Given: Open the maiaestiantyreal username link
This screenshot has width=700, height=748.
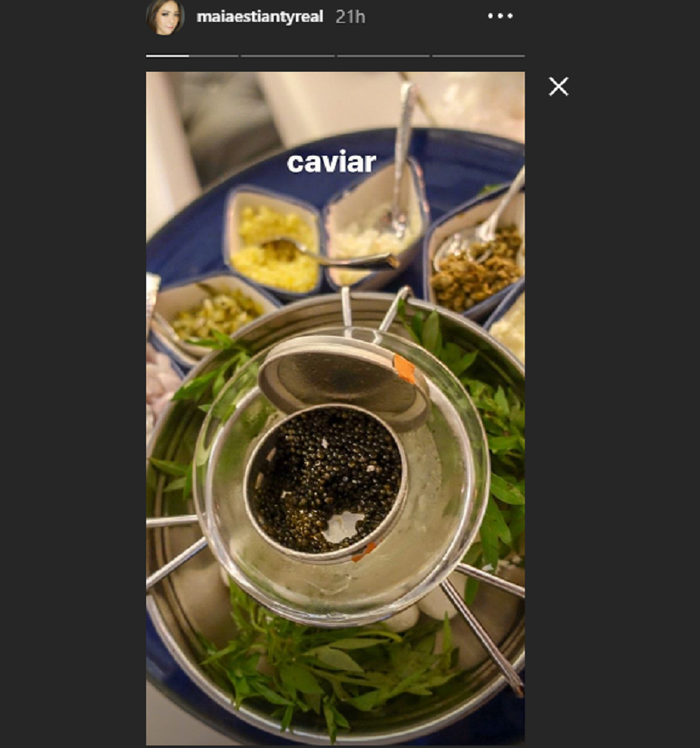Looking at the screenshot, I should [260, 17].
